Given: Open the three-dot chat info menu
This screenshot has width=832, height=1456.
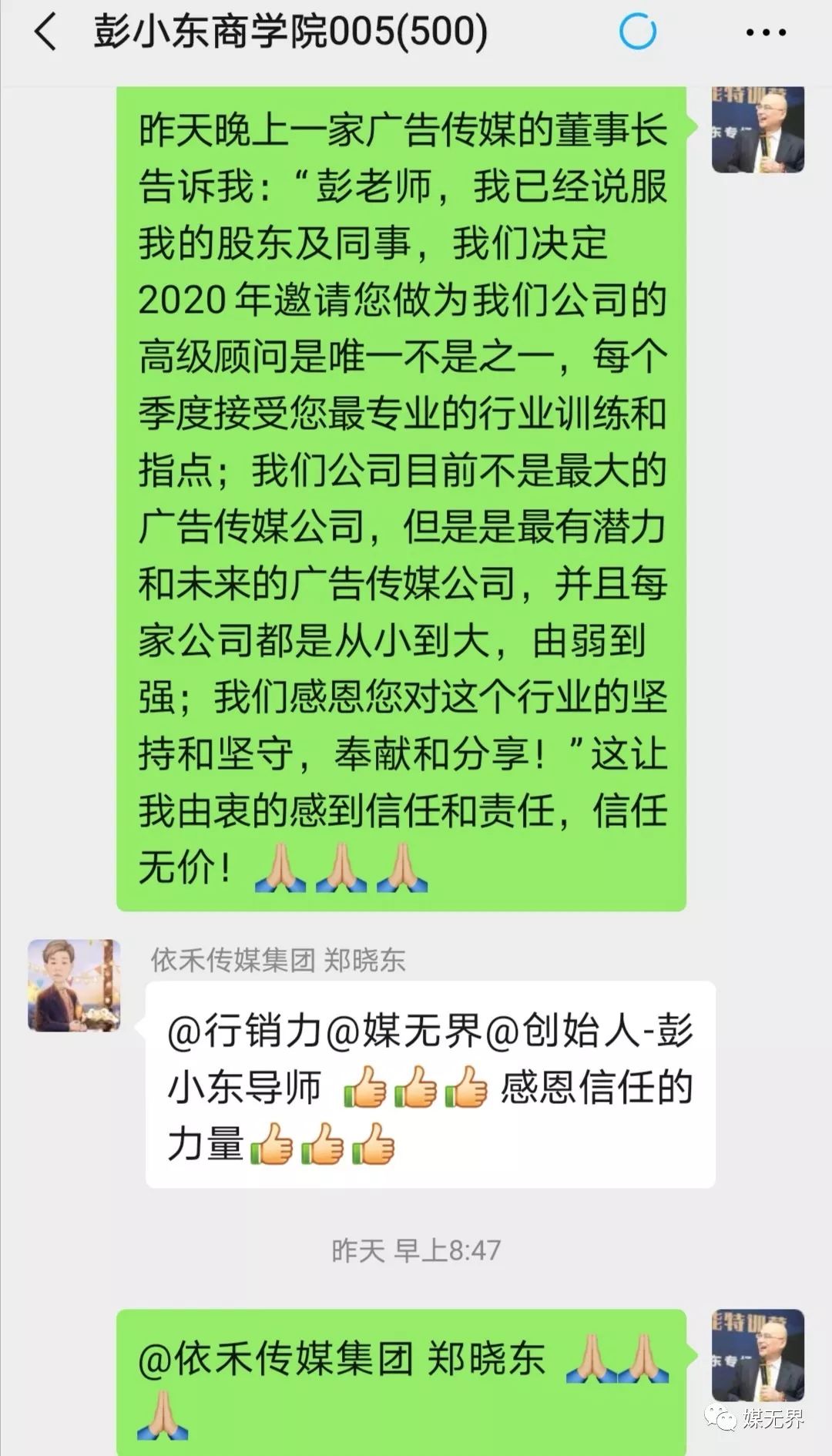Looking at the screenshot, I should [766, 33].
